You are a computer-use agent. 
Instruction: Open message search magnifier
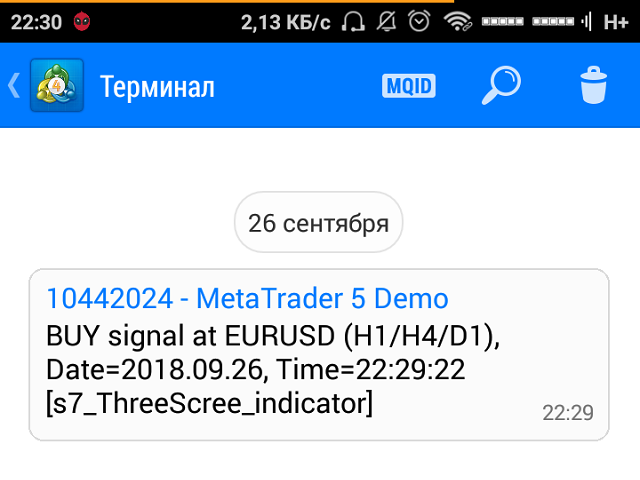click(500, 86)
